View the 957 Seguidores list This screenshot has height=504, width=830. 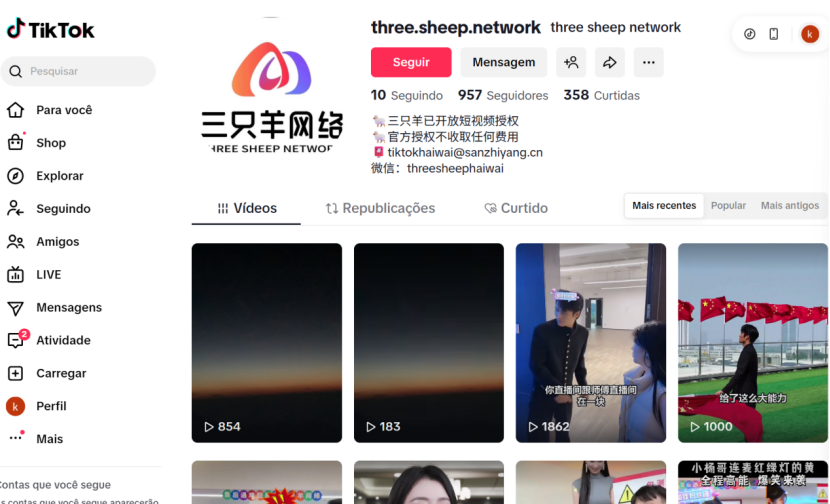pyautogui.click(x=503, y=95)
